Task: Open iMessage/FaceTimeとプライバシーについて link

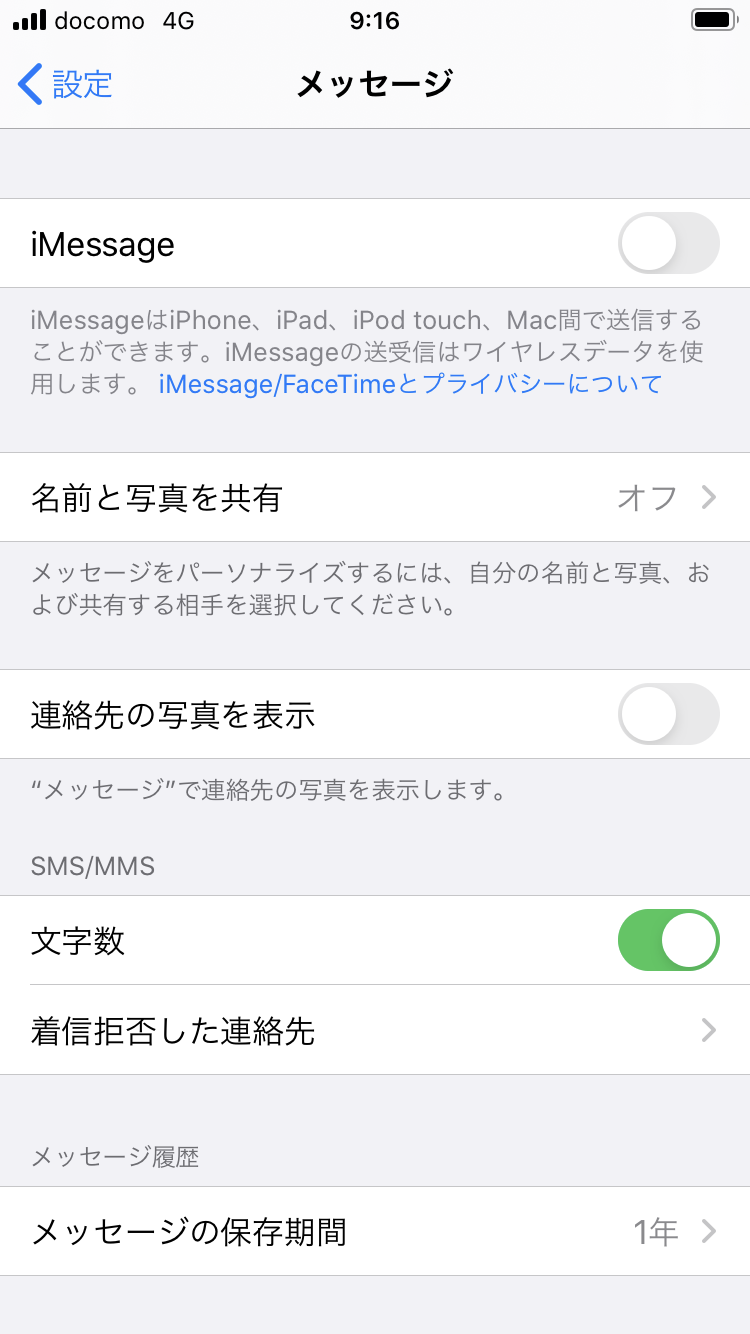Action: tap(410, 383)
